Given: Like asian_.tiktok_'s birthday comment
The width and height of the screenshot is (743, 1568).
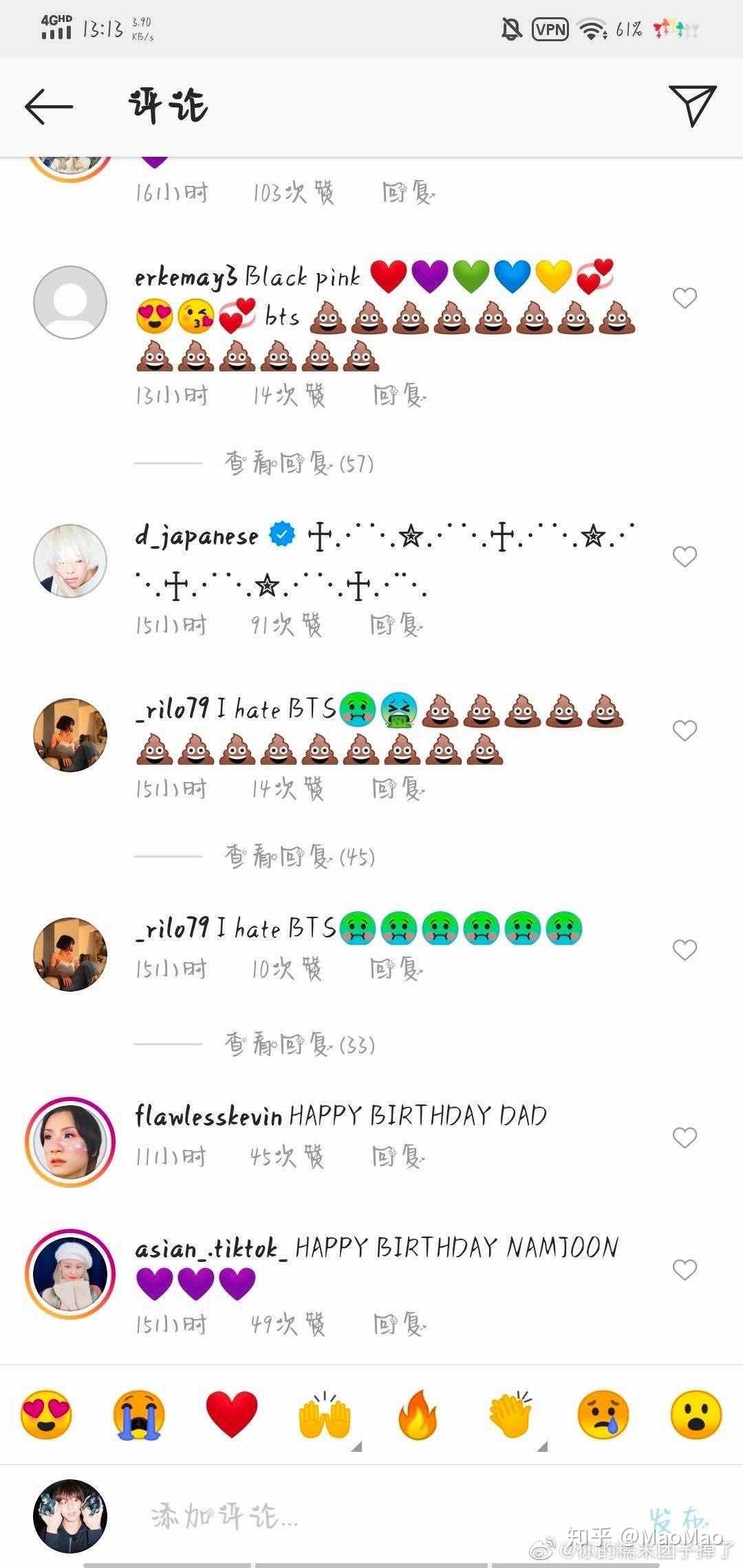Looking at the screenshot, I should click(685, 1270).
